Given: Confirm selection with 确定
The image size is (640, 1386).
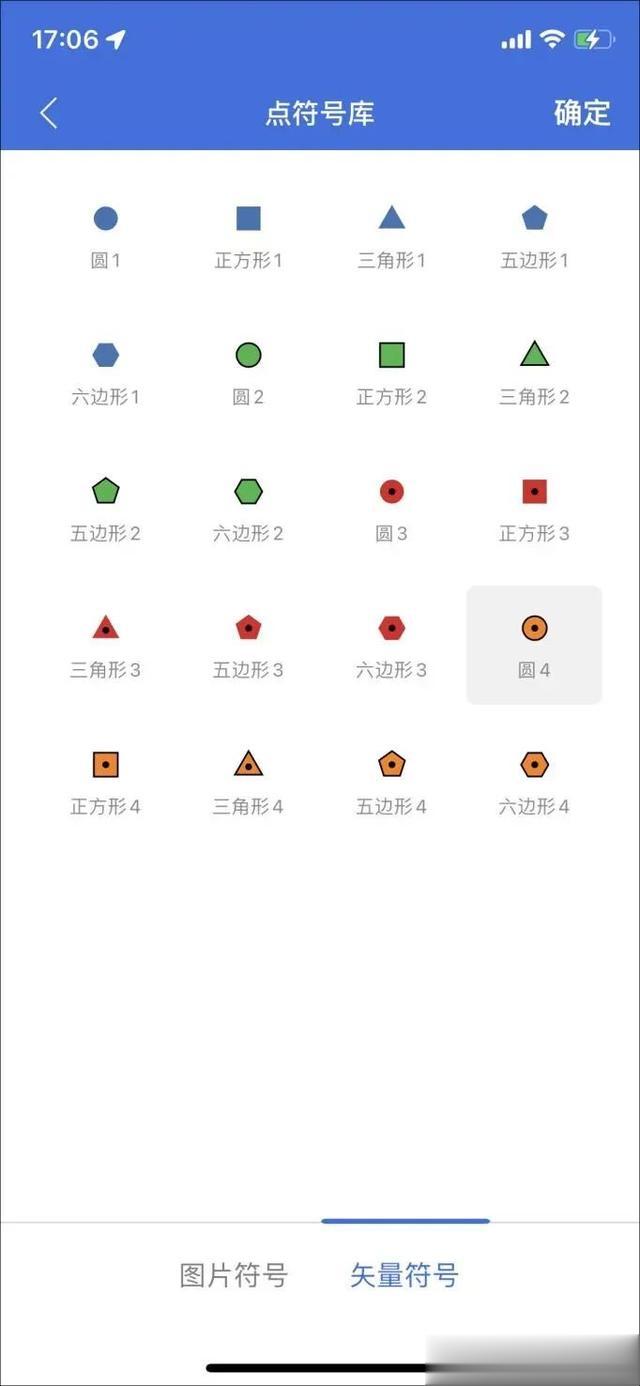Looking at the screenshot, I should [x=582, y=113].
